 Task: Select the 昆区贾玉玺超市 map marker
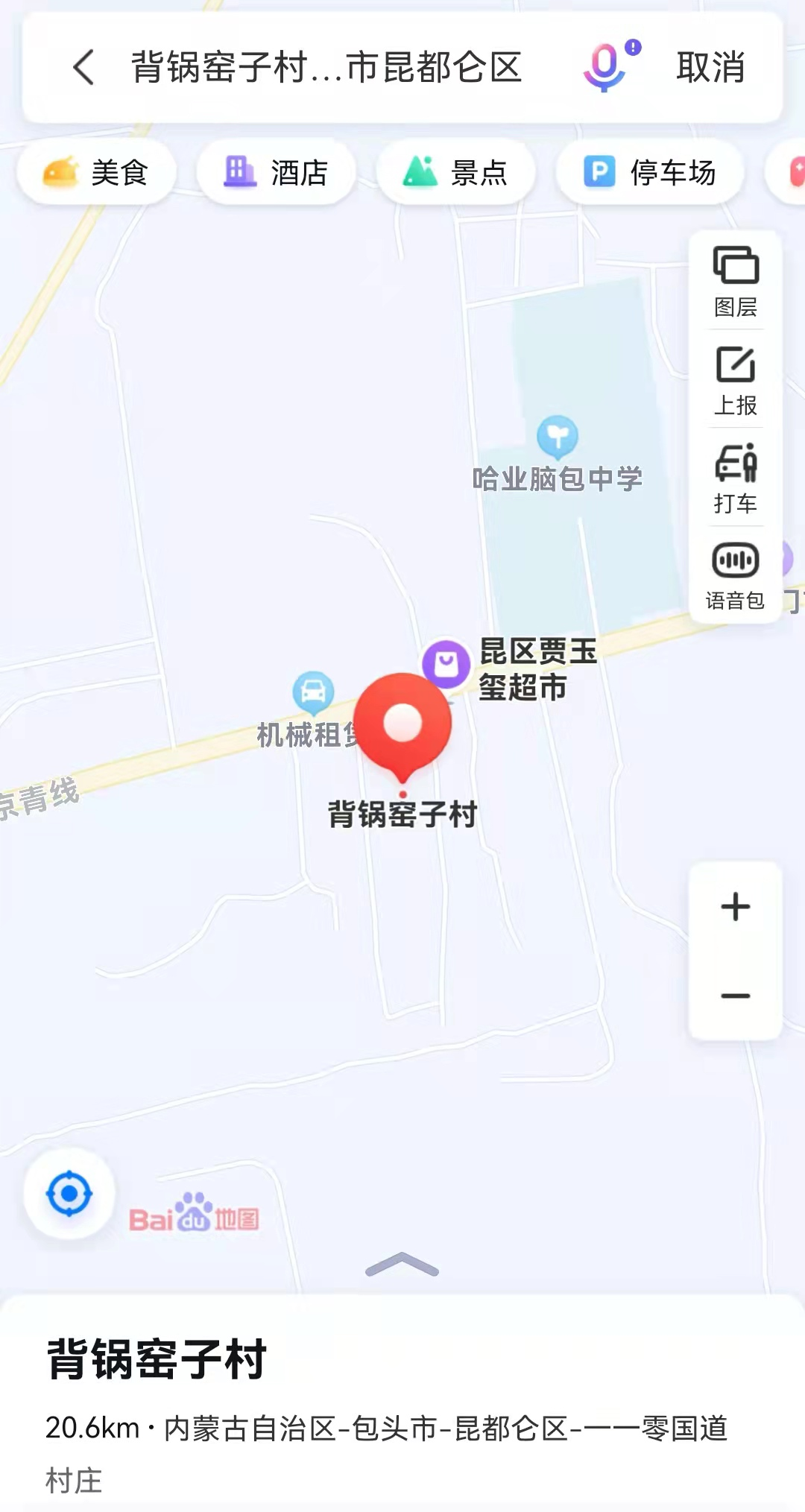pos(446,663)
